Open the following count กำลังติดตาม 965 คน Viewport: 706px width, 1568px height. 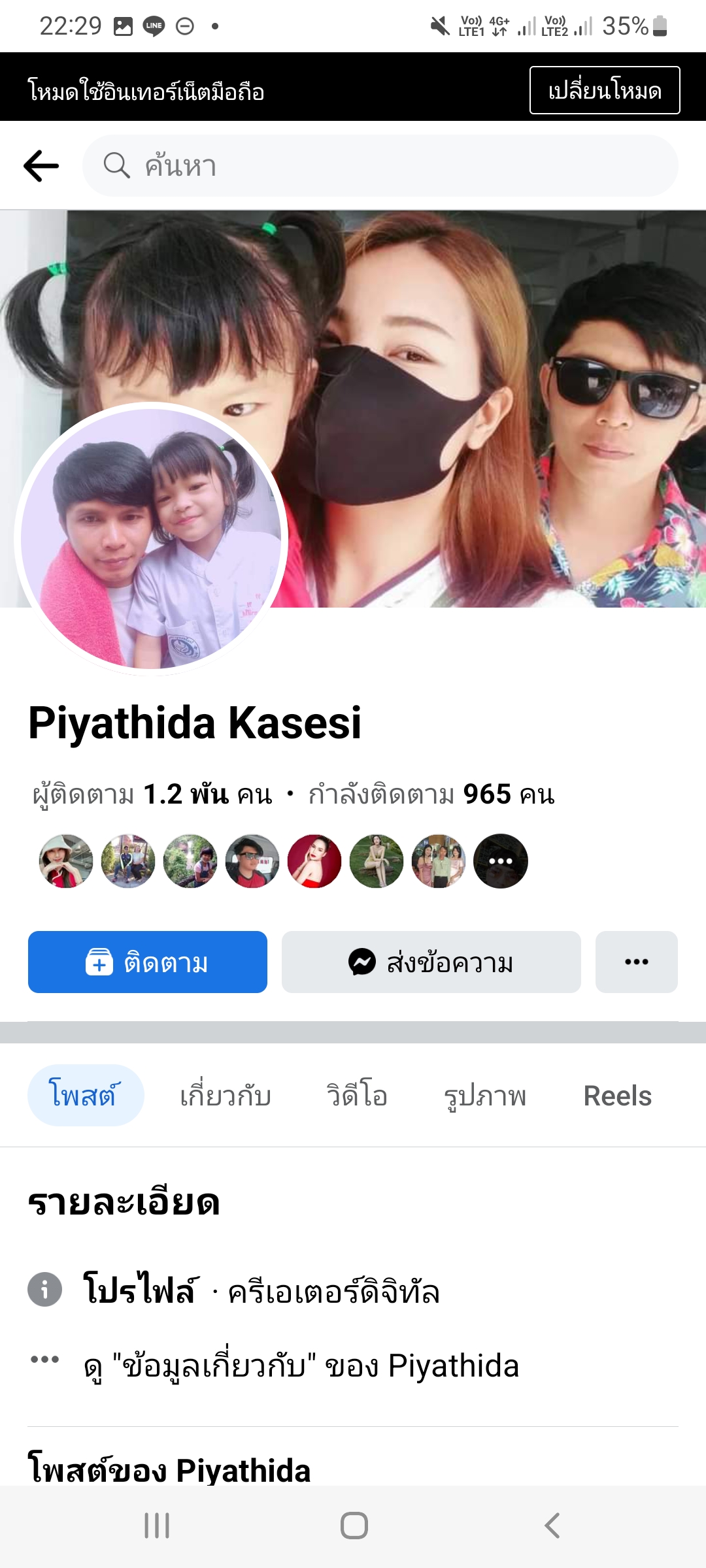point(431,794)
